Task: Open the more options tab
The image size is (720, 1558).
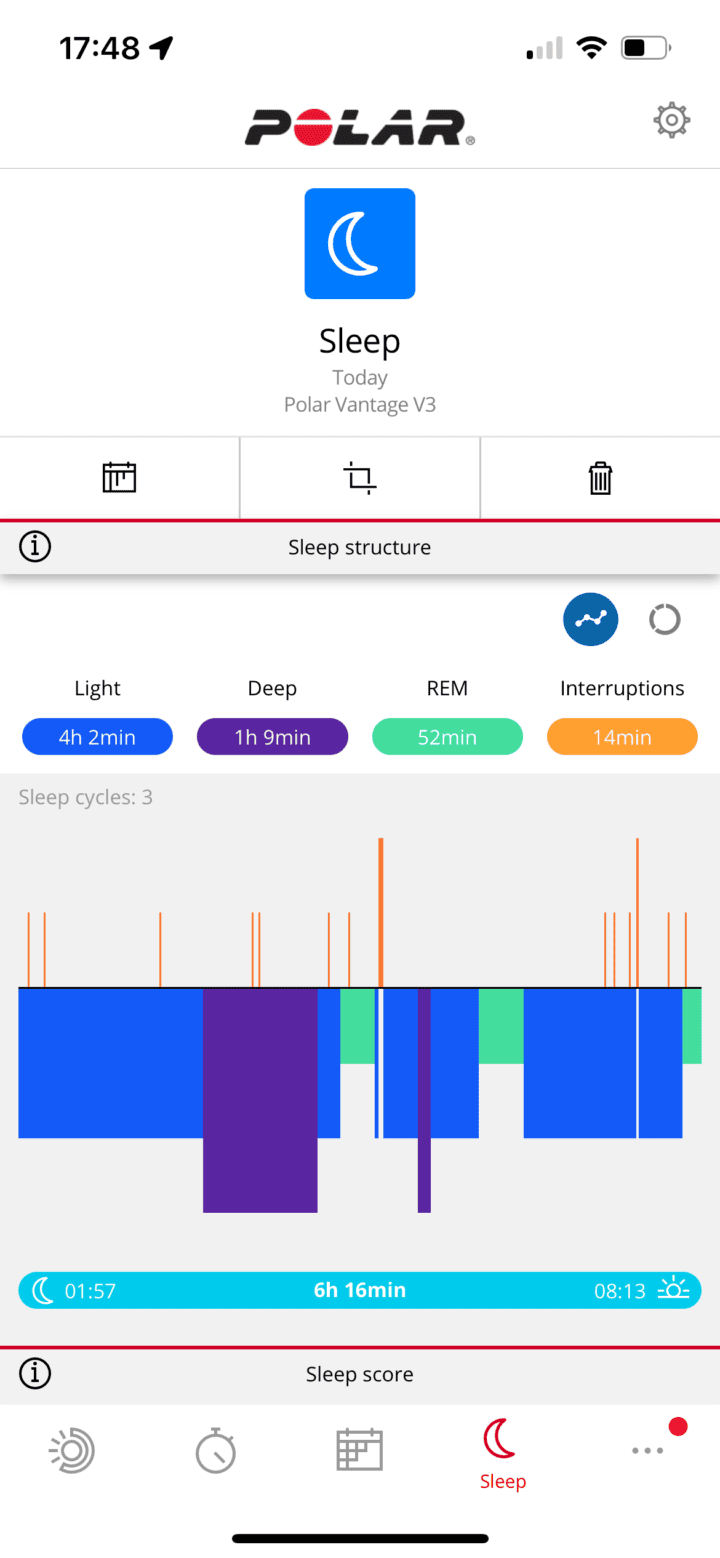Action: [x=647, y=1450]
